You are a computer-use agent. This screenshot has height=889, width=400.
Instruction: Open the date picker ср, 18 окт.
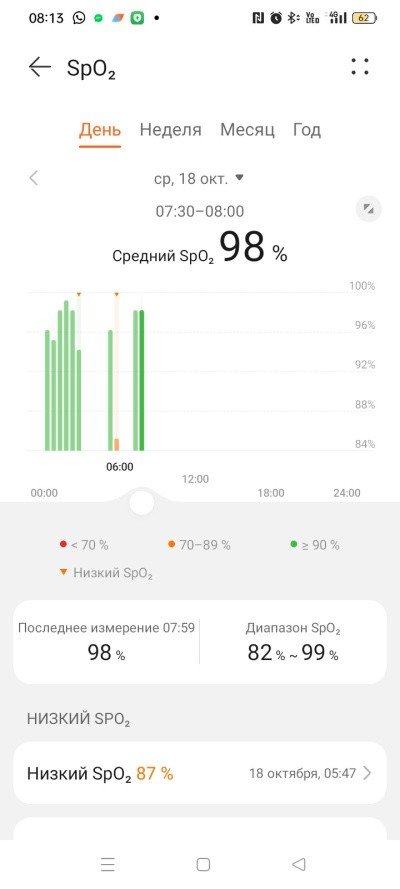[198, 179]
